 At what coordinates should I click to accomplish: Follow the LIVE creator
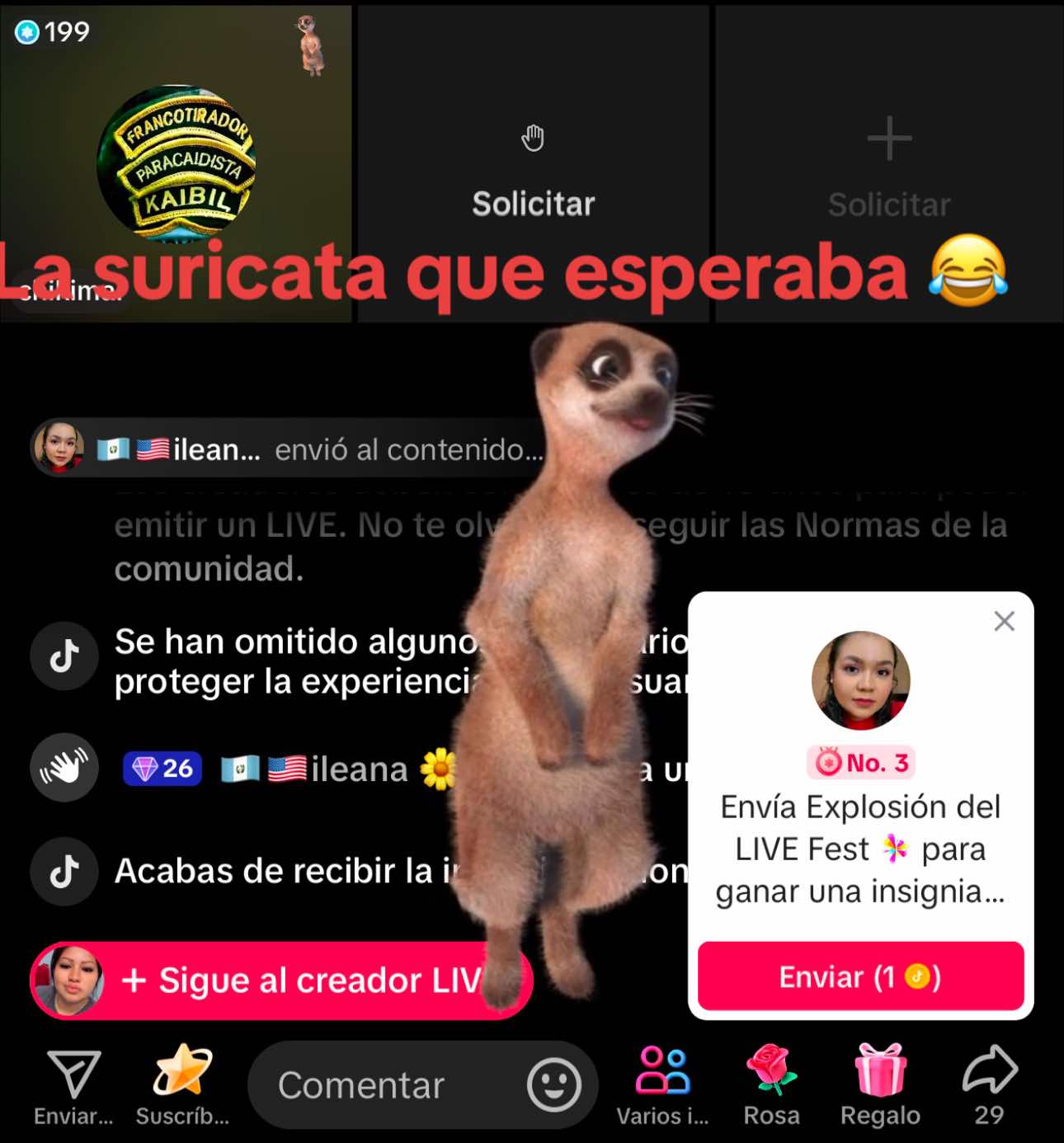[x=280, y=980]
